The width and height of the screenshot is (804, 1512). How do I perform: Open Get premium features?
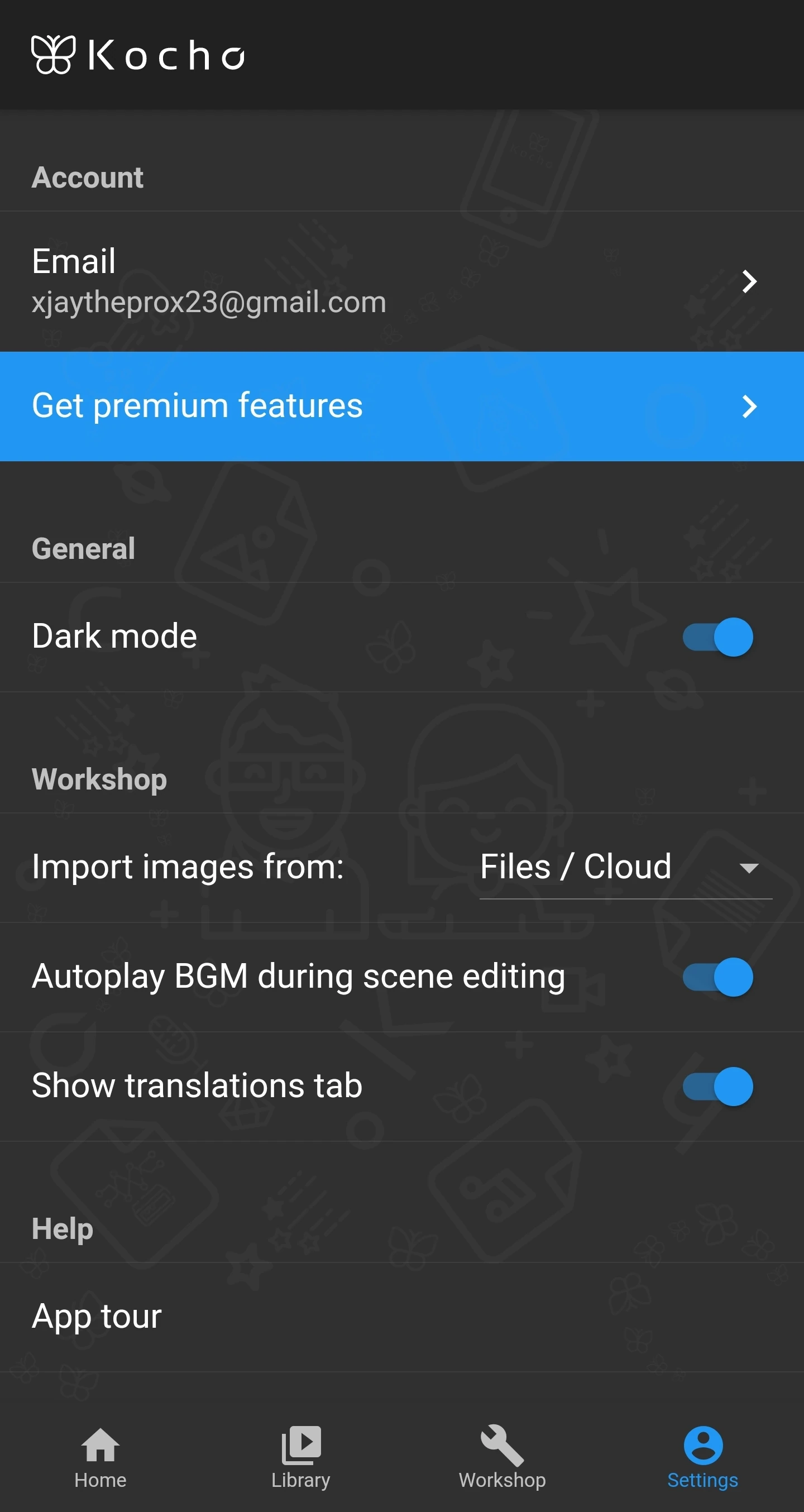401,406
